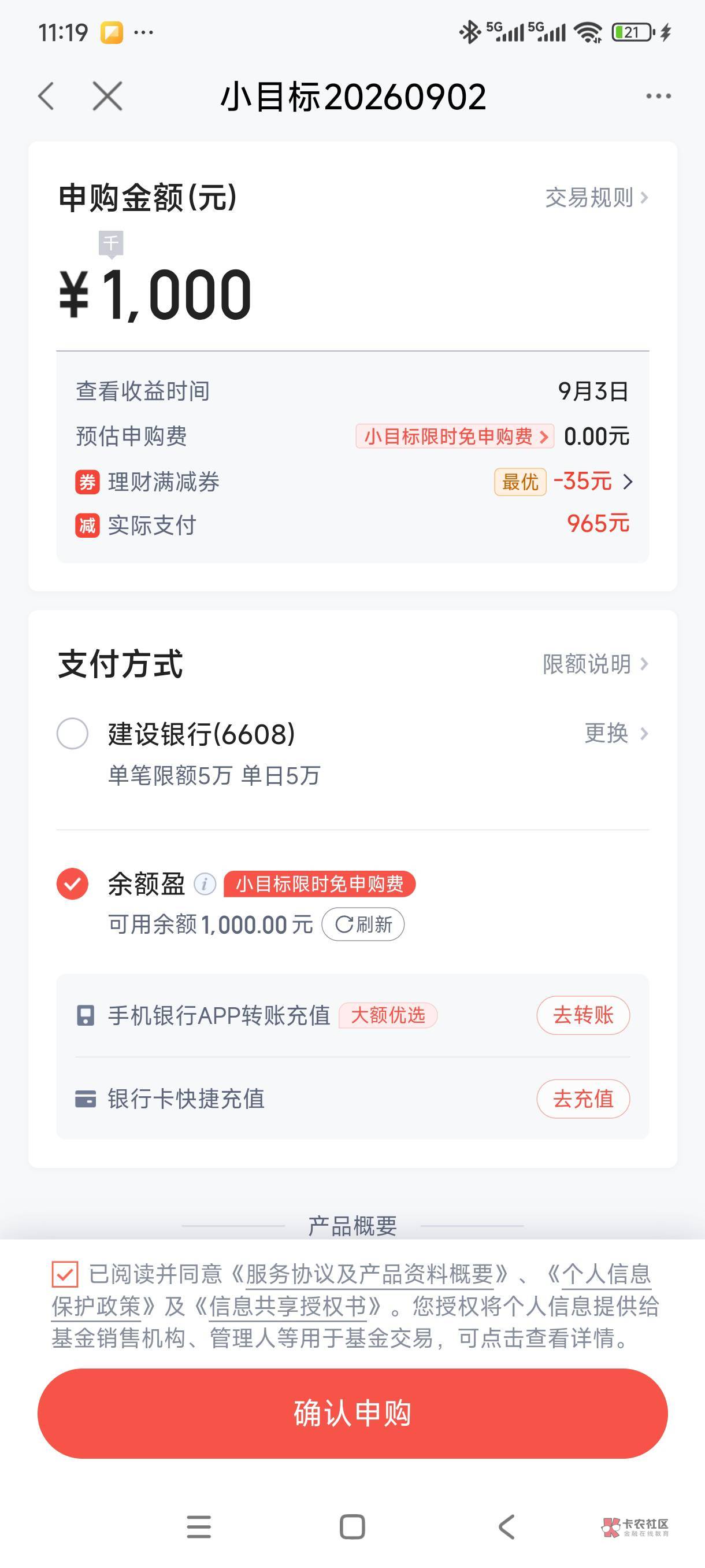Open the 理财满减券 coupon row

[353, 482]
